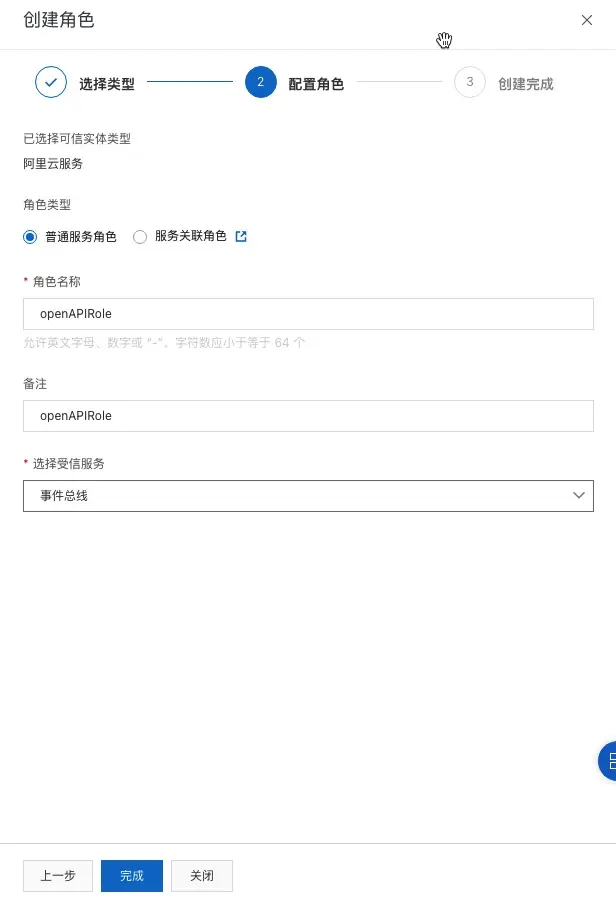
Task: Tap the 角色名称 text field
Action: [308, 314]
